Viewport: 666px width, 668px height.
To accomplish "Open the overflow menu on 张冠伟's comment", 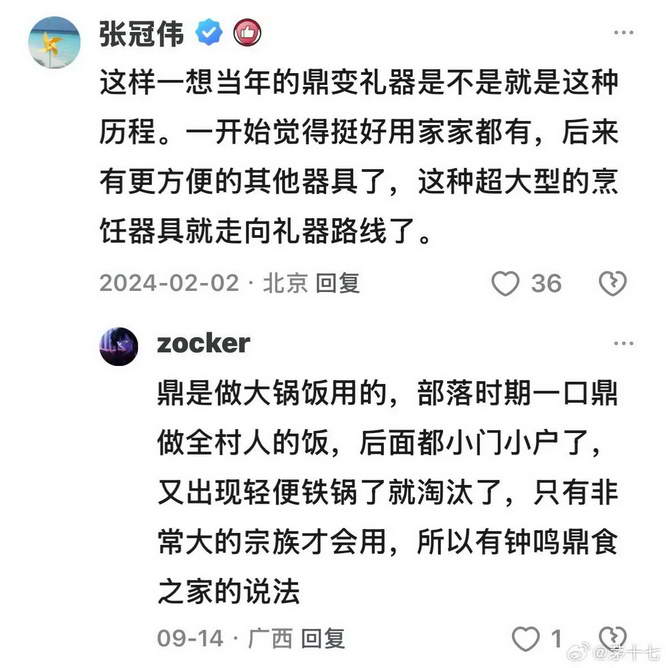I will coord(624,34).
